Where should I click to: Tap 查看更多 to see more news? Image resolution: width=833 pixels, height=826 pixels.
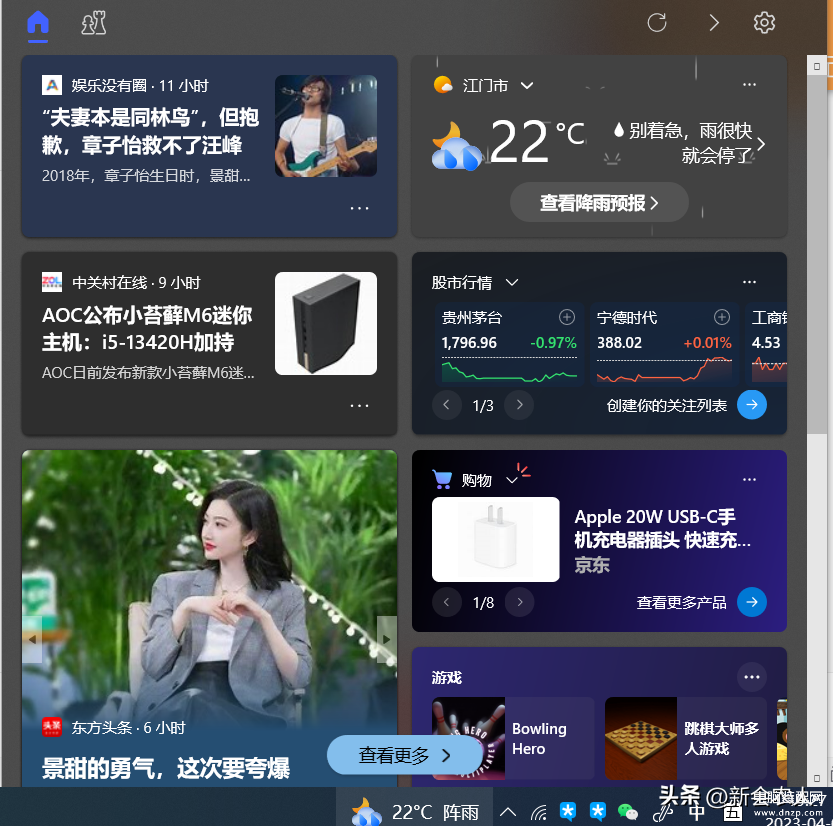pyautogui.click(x=404, y=755)
